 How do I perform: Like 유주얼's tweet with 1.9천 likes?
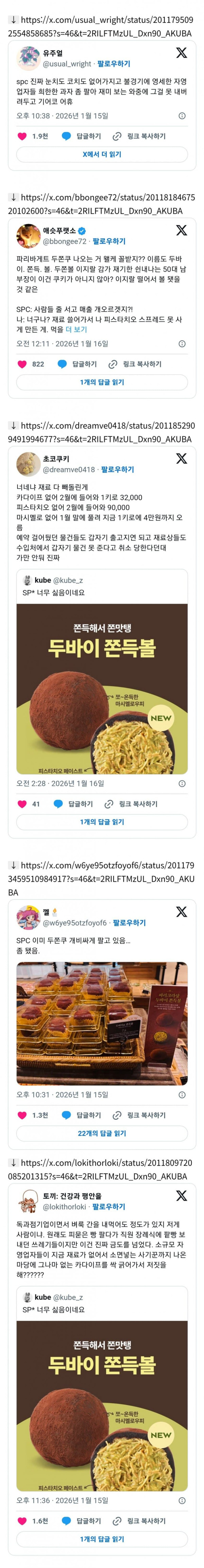point(22,136)
